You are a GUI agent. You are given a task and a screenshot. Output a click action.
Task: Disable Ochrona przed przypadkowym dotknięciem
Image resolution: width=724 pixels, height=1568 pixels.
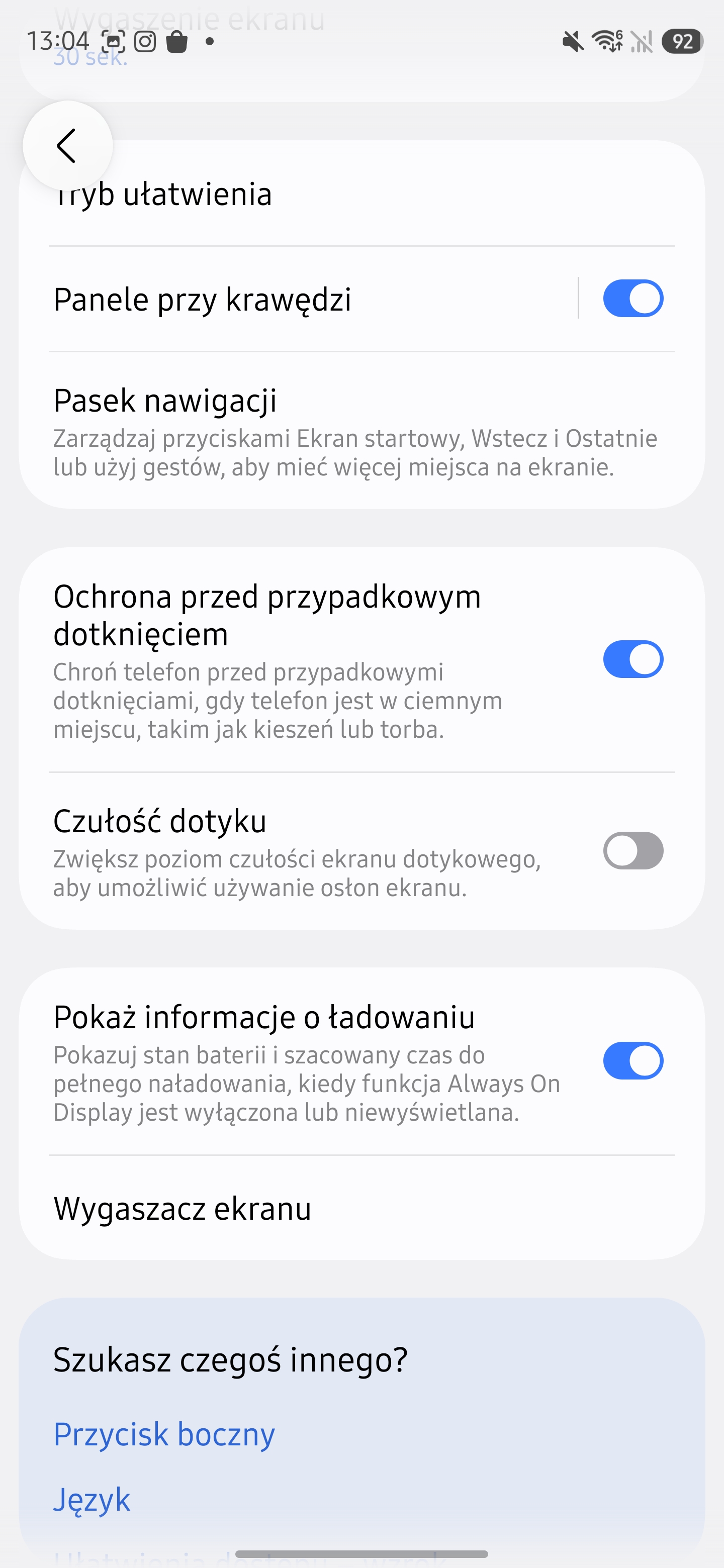(632, 659)
